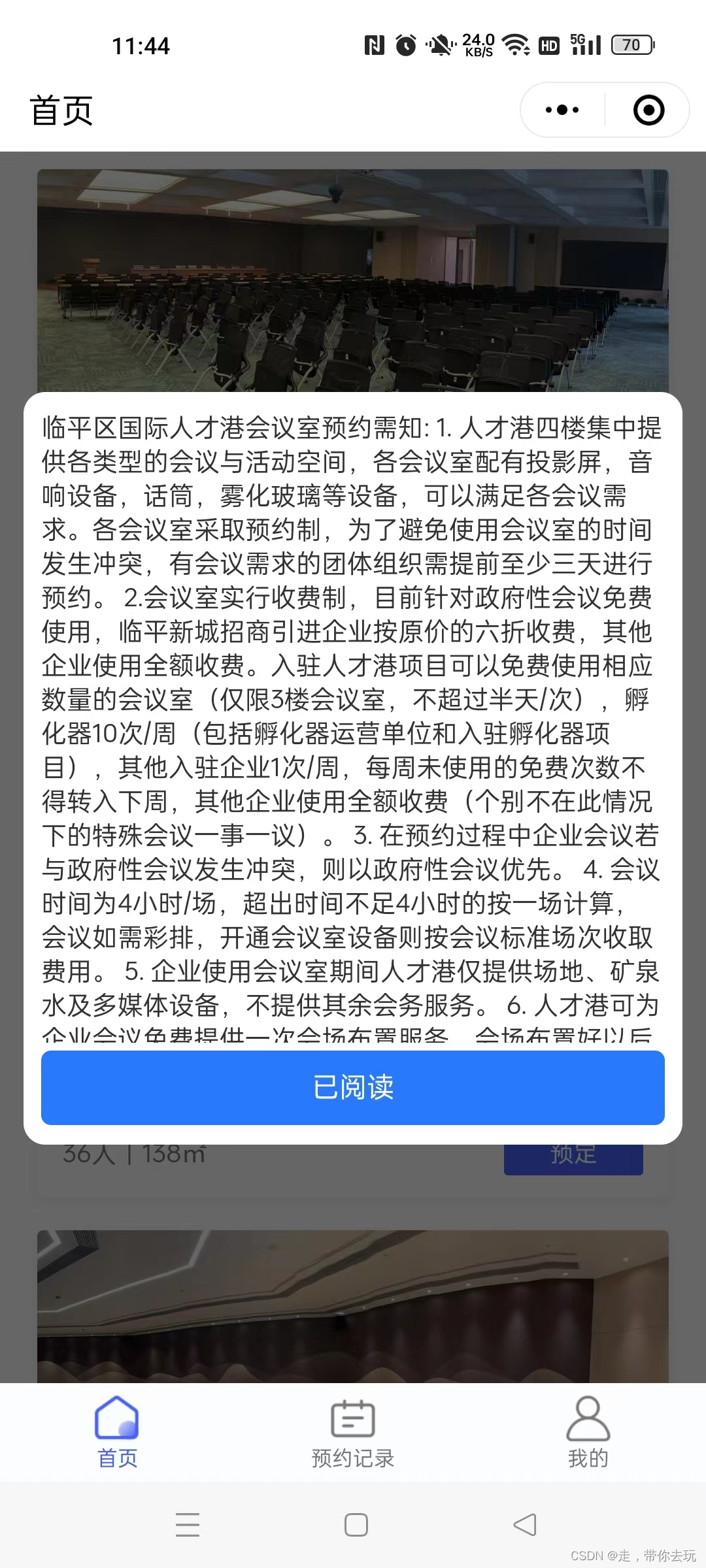Tap the Wi-Fi icon in status bar
706x1568 pixels.
click(x=514, y=44)
